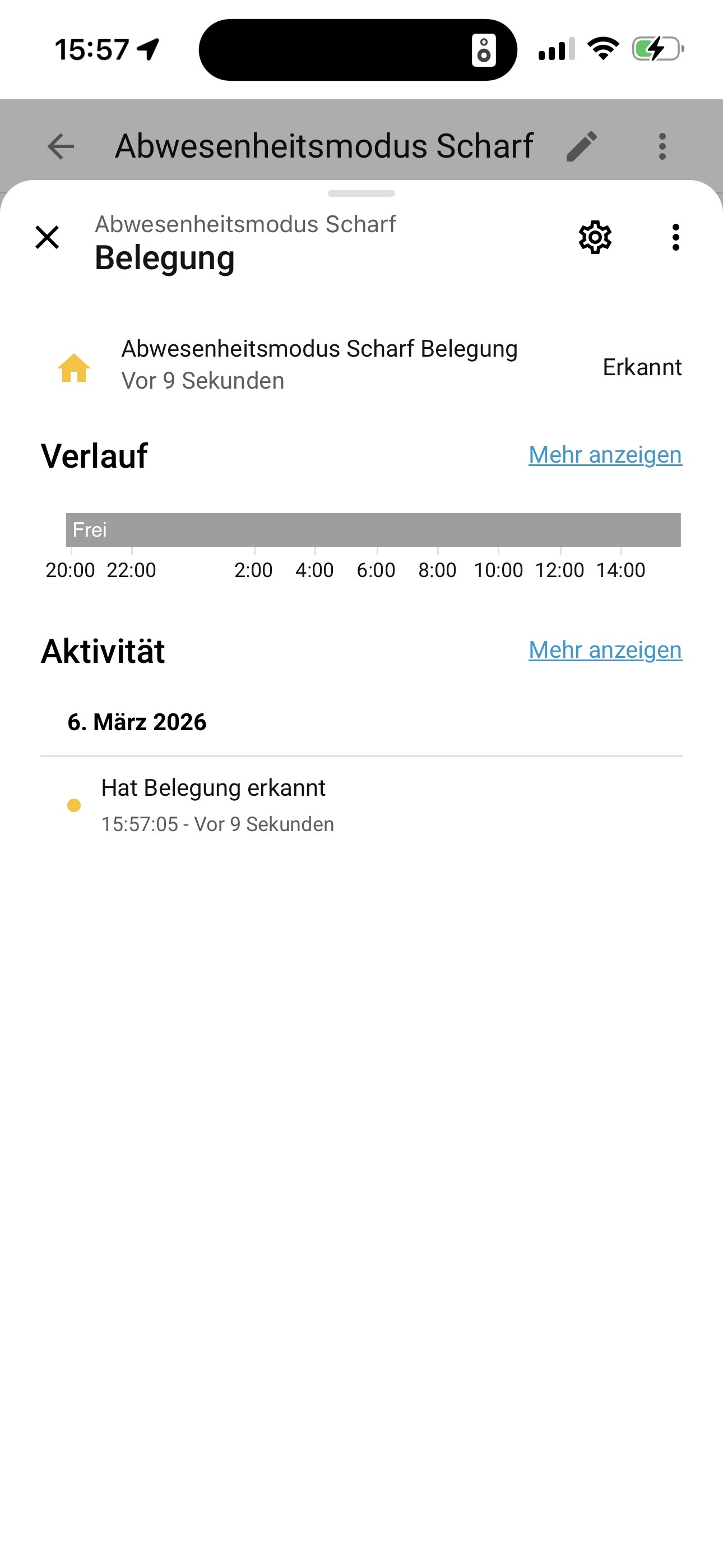Close the Belegung details dialog

pos(47,237)
